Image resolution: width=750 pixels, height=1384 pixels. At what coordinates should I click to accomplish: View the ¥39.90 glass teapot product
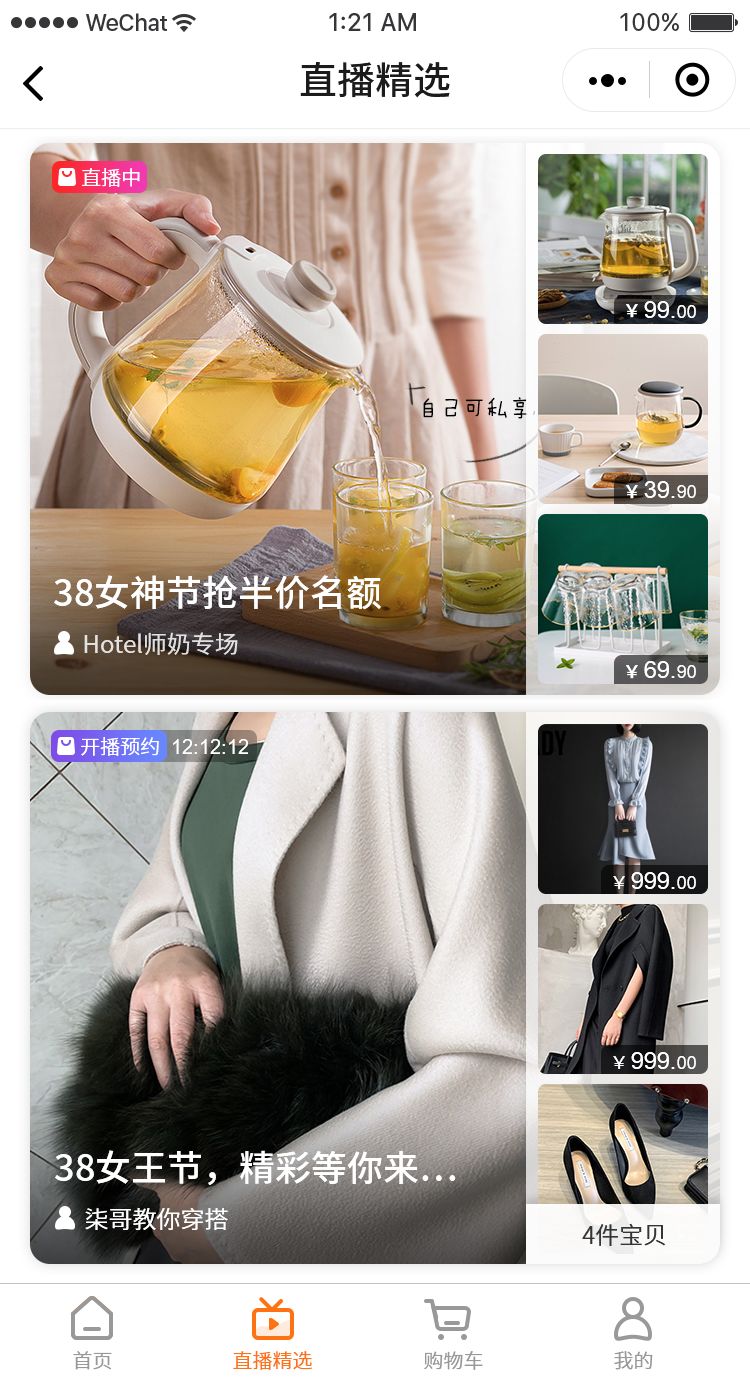coord(622,418)
